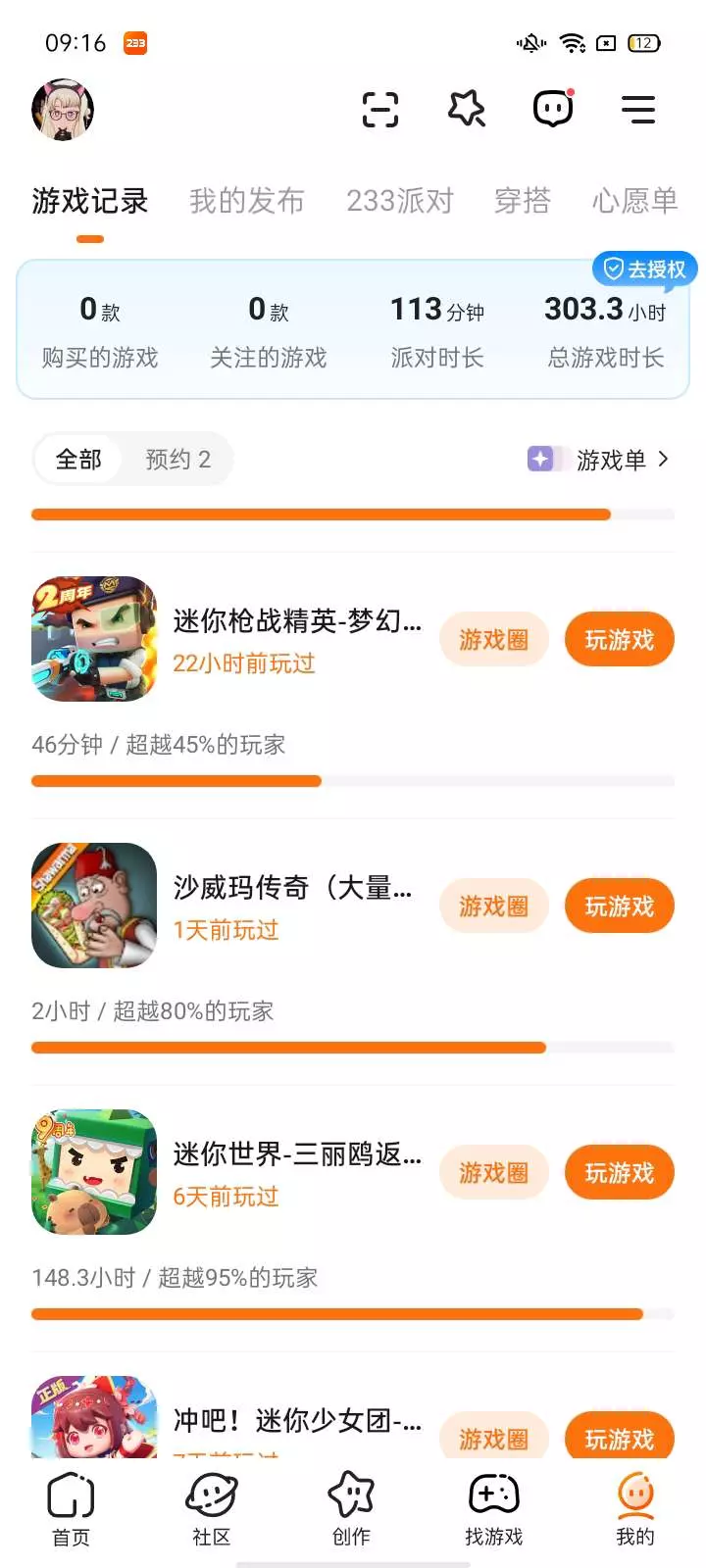
Task: Visit 游戏圈 for 沙威玛传奇
Action: (493, 906)
